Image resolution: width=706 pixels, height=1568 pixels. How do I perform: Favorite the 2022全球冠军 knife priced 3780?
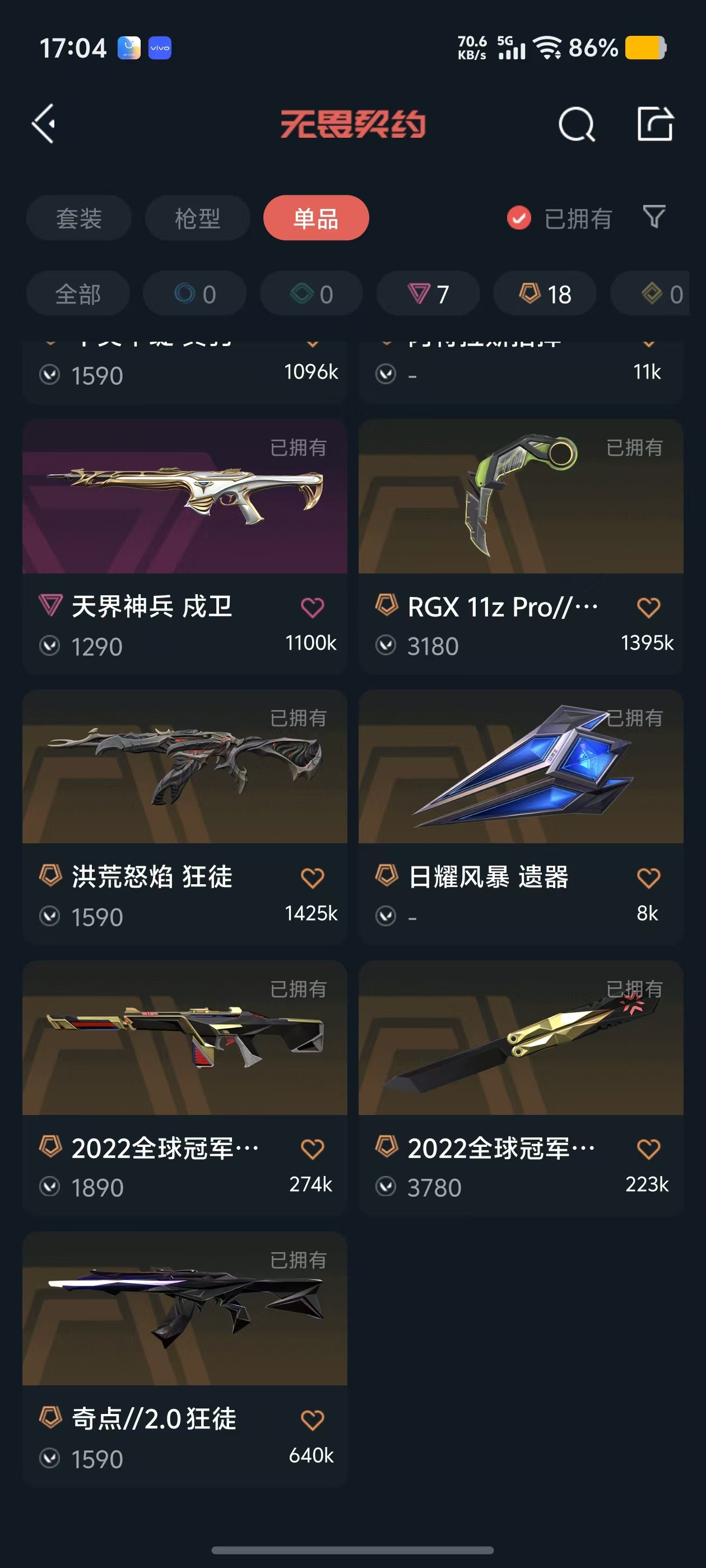point(648,1149)
